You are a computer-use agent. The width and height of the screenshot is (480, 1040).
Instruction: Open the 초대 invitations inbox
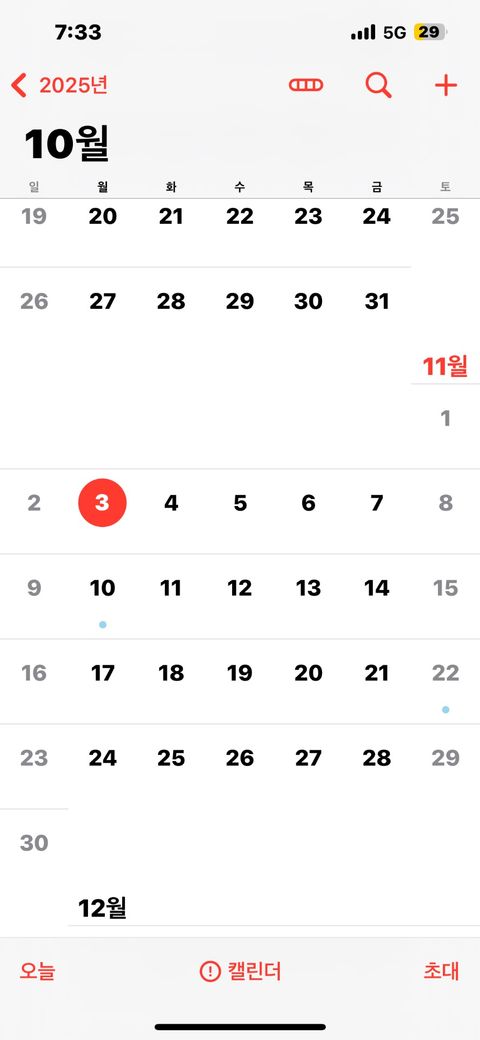click(442, 972)
